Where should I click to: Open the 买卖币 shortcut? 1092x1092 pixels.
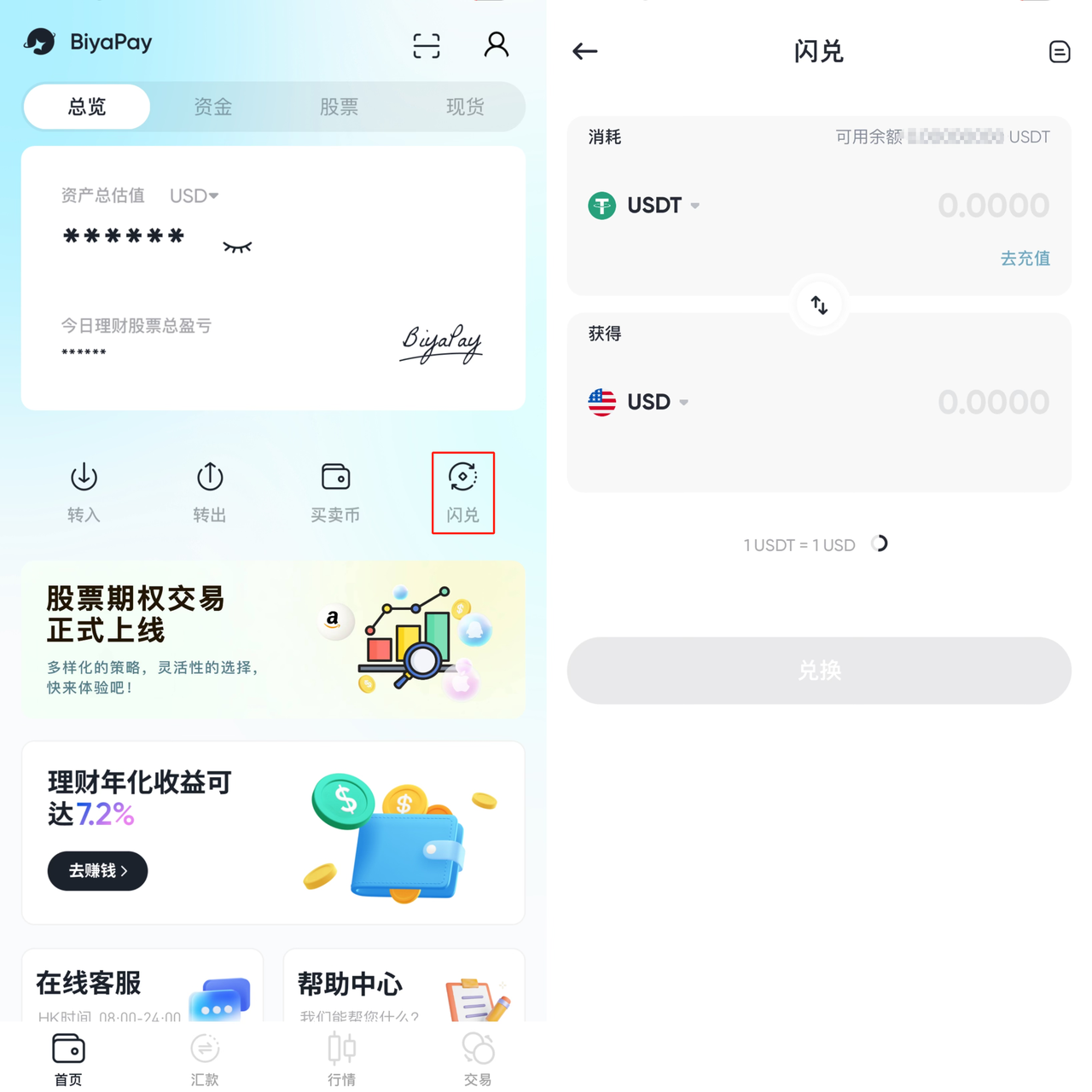[x=335, y=492]
